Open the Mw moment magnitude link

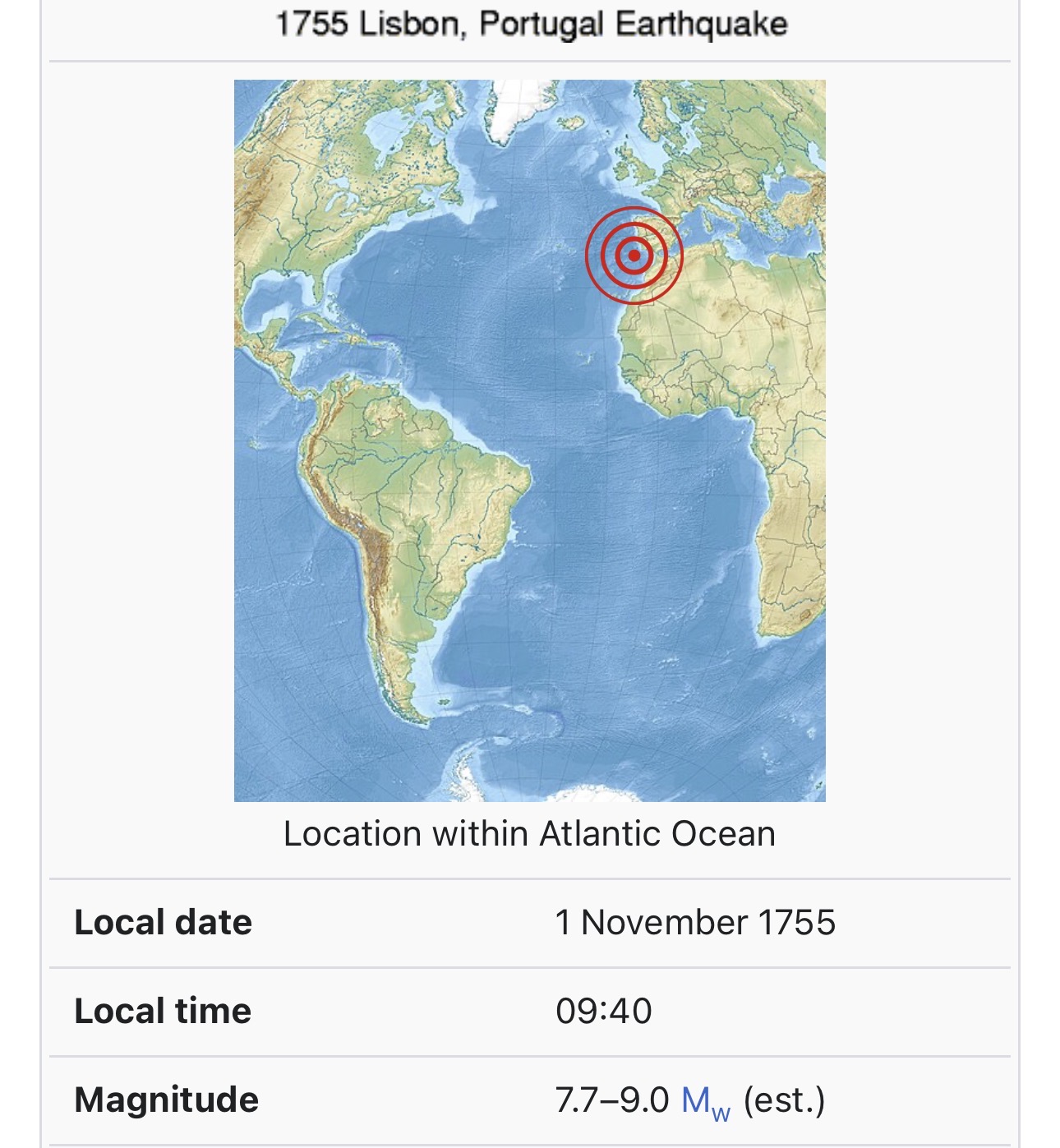706,1103
